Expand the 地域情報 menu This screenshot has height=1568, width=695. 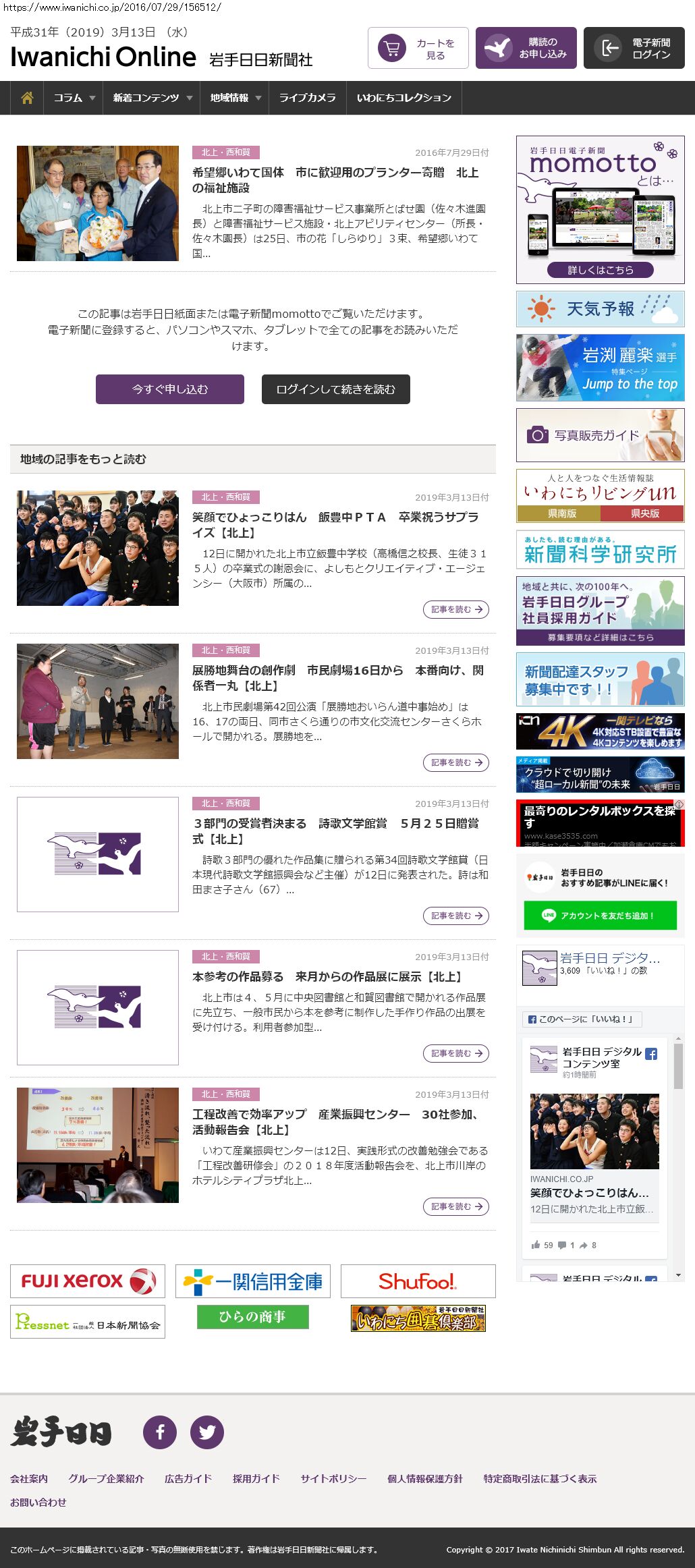pos(235,98)
